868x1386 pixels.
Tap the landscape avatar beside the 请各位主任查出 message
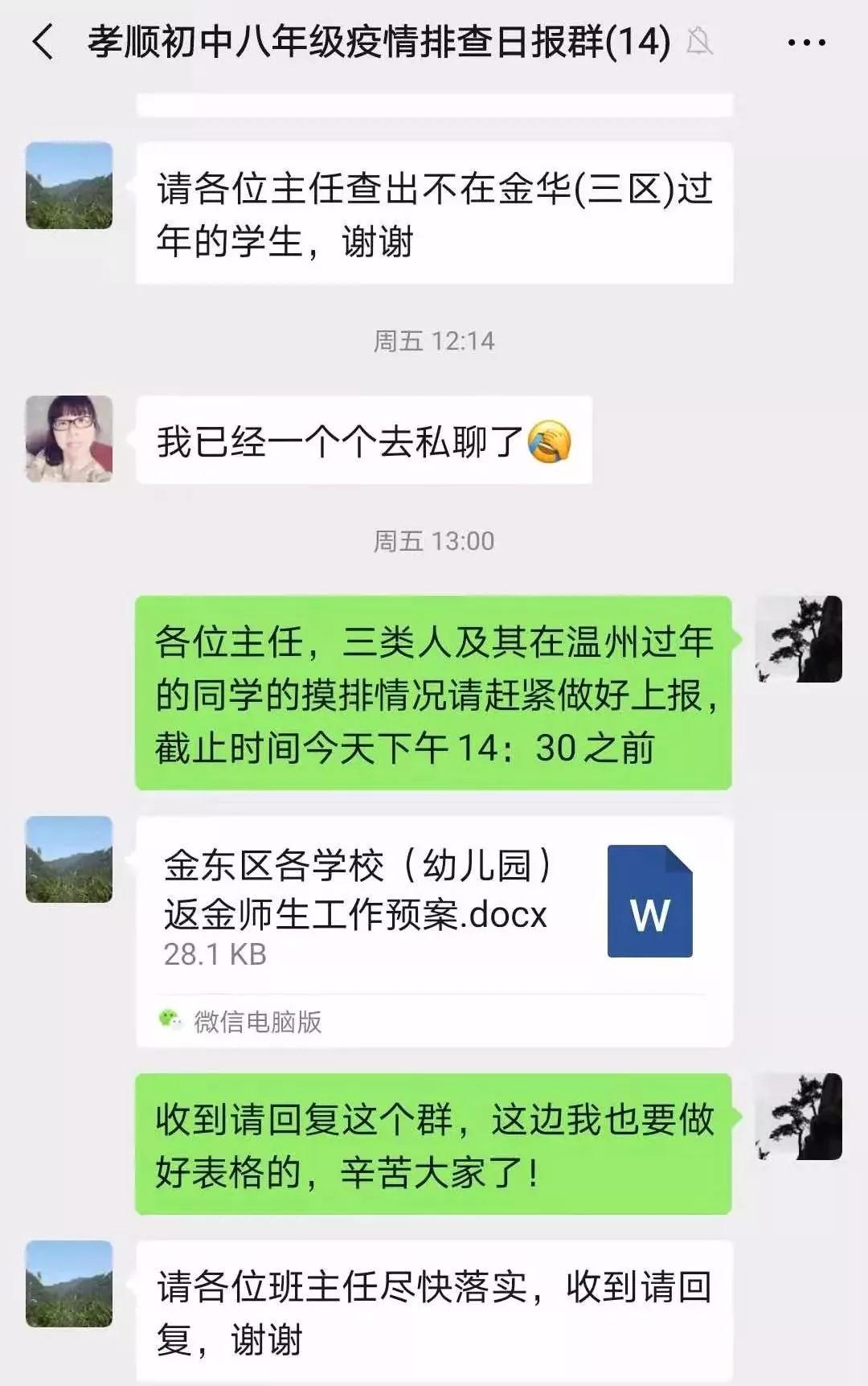click(69, 186)
